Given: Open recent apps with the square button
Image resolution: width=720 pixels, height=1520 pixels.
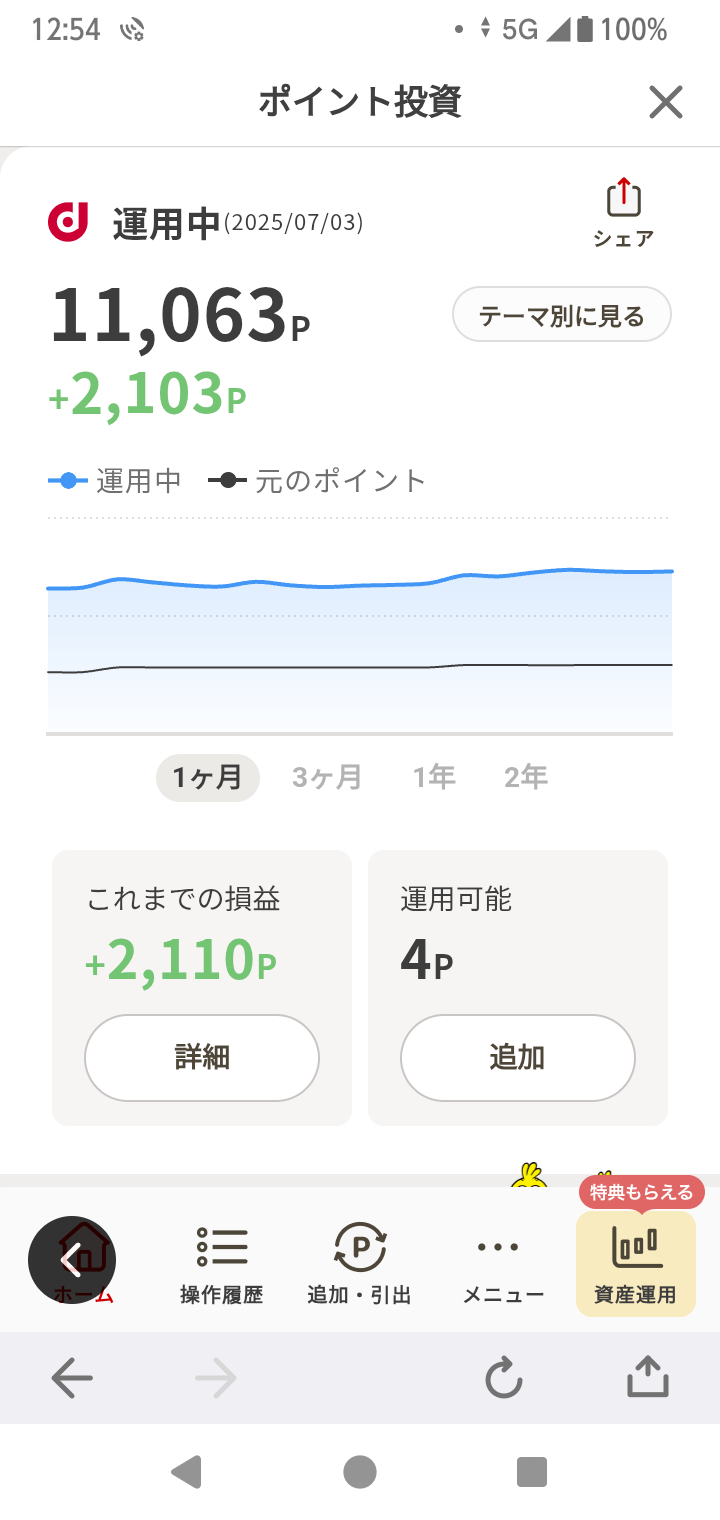Looking at the screenshot, I should 531,1472.
